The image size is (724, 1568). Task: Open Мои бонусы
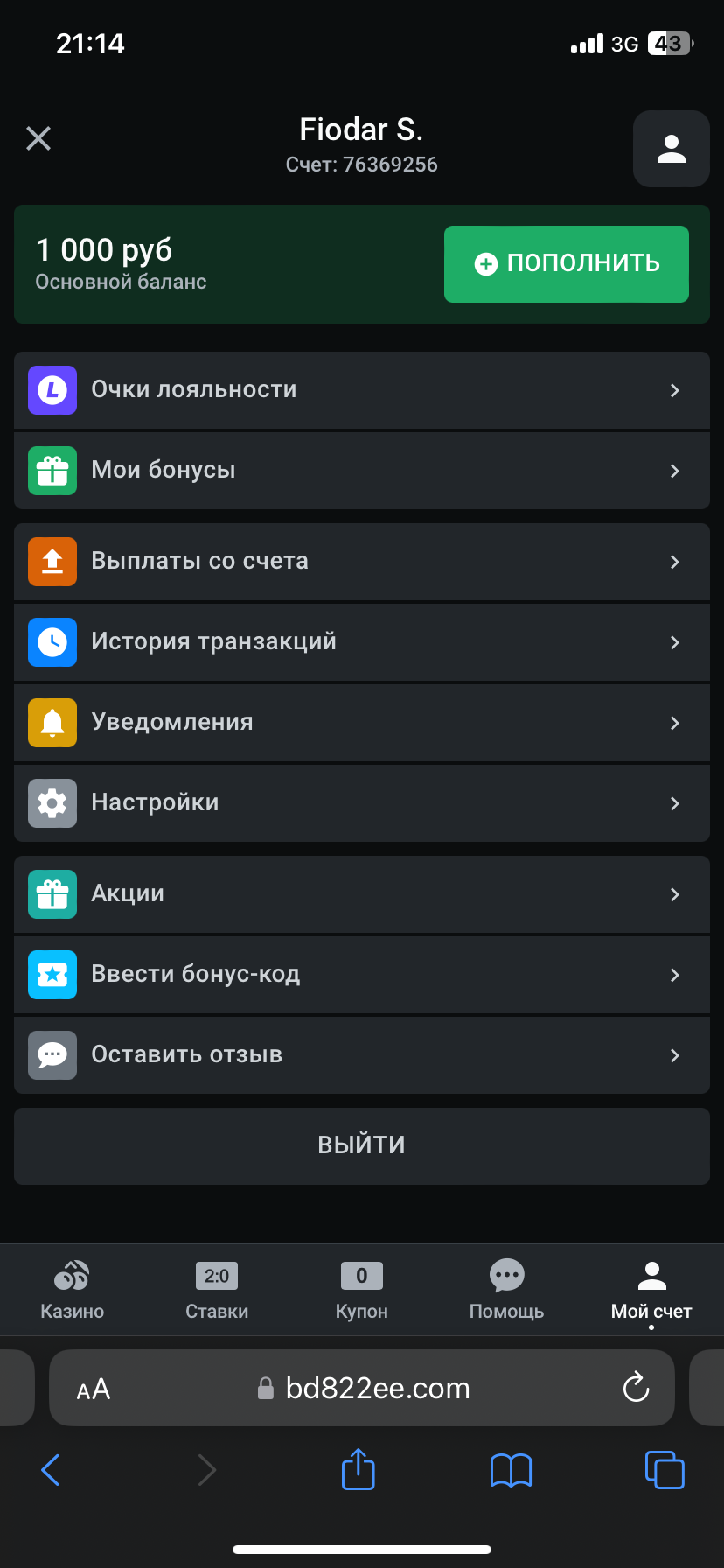click(x=361, y=471)
